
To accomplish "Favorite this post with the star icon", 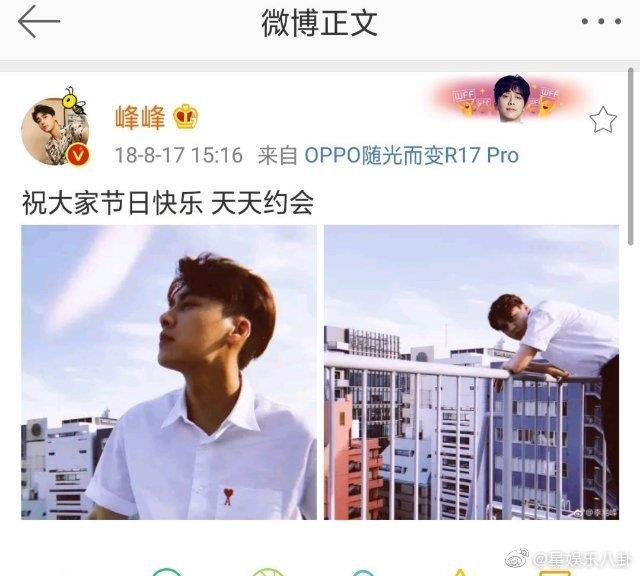I will pyautogui.click(x=602, y=121).
